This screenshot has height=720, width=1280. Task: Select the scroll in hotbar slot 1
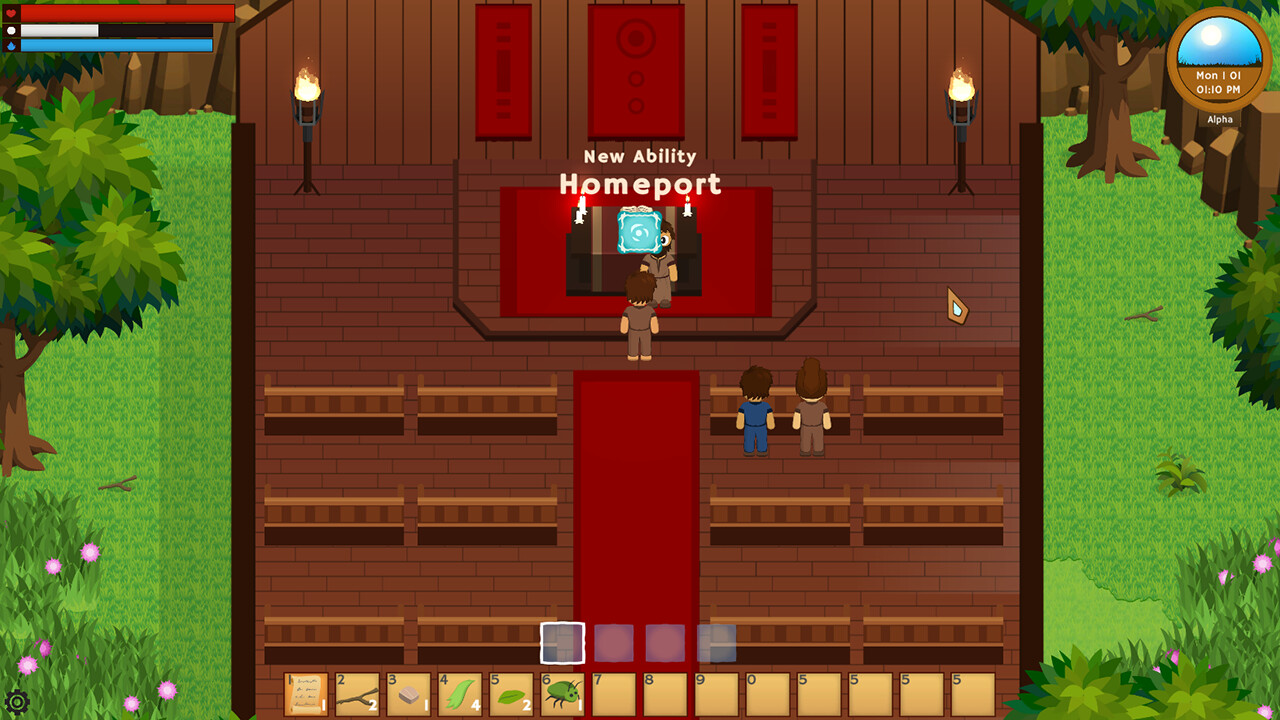[306, 694]
